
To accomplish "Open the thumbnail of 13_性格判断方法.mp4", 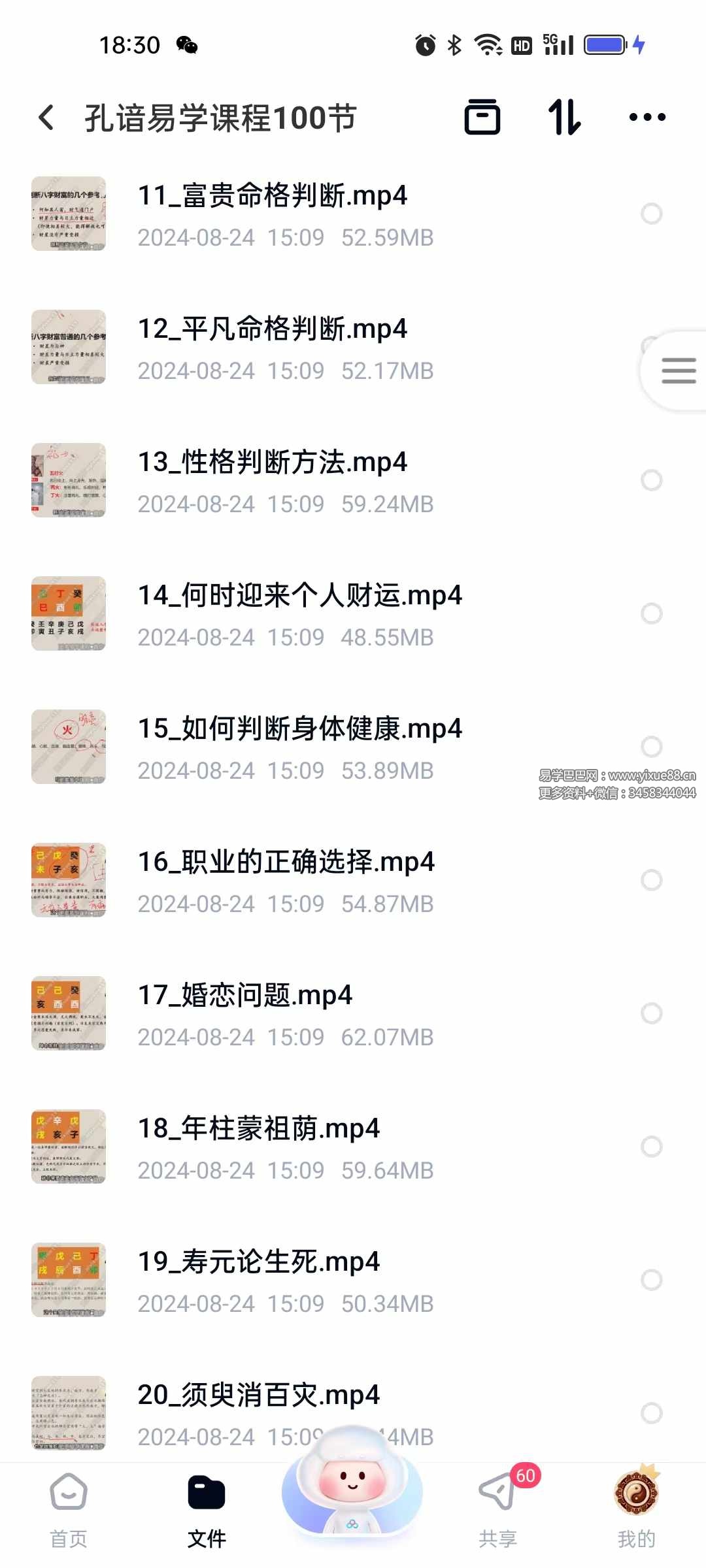I will [69, 480].
